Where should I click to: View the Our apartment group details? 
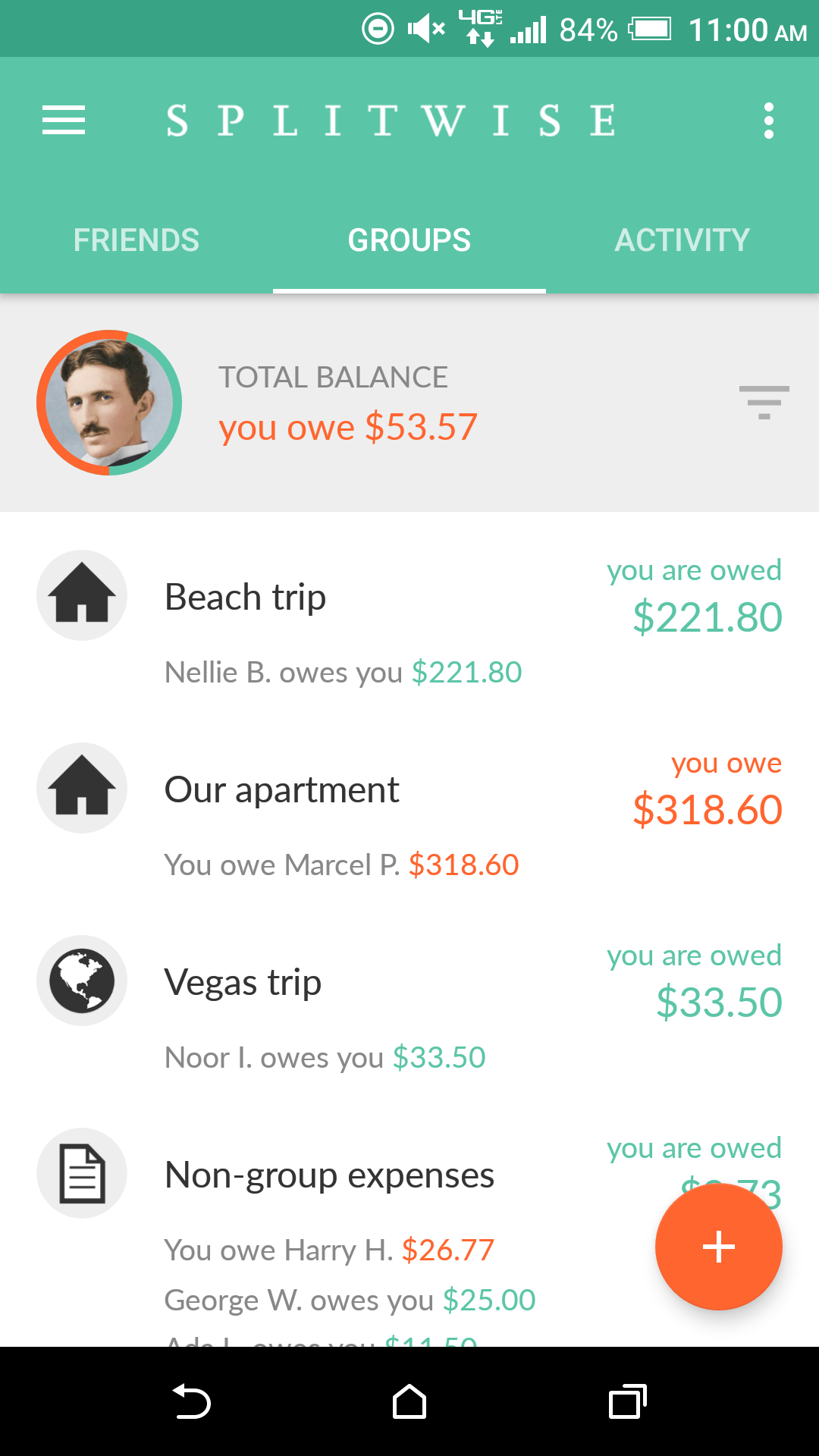point(281,788)
